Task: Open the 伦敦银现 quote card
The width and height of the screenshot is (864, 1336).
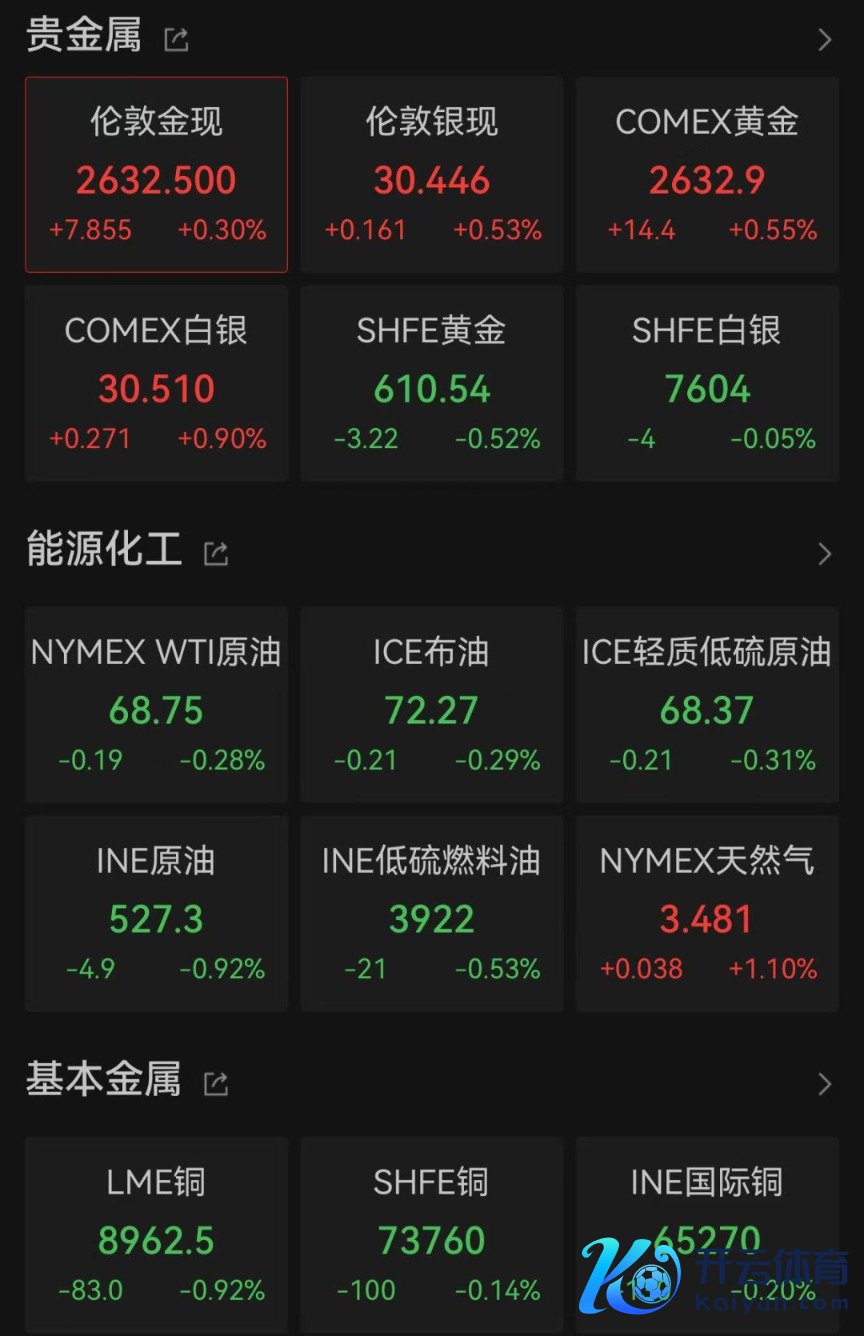Action: pyautogui.click(x=431, y=175)
